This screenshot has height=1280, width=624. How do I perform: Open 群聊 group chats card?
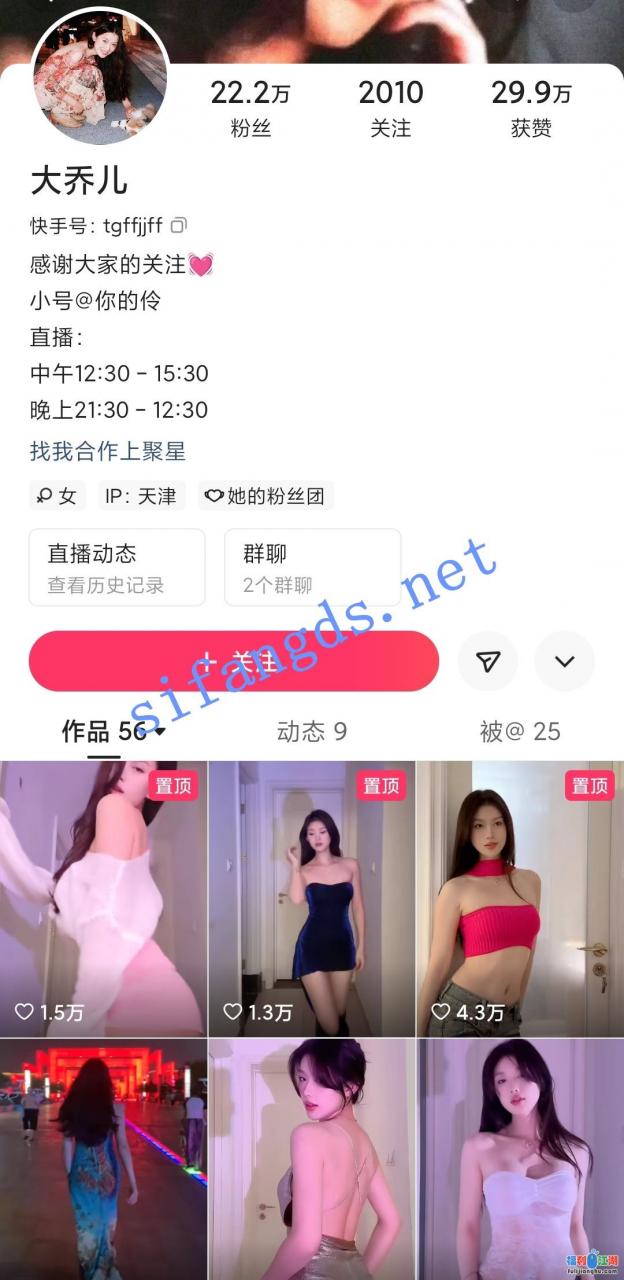(312, 567)
